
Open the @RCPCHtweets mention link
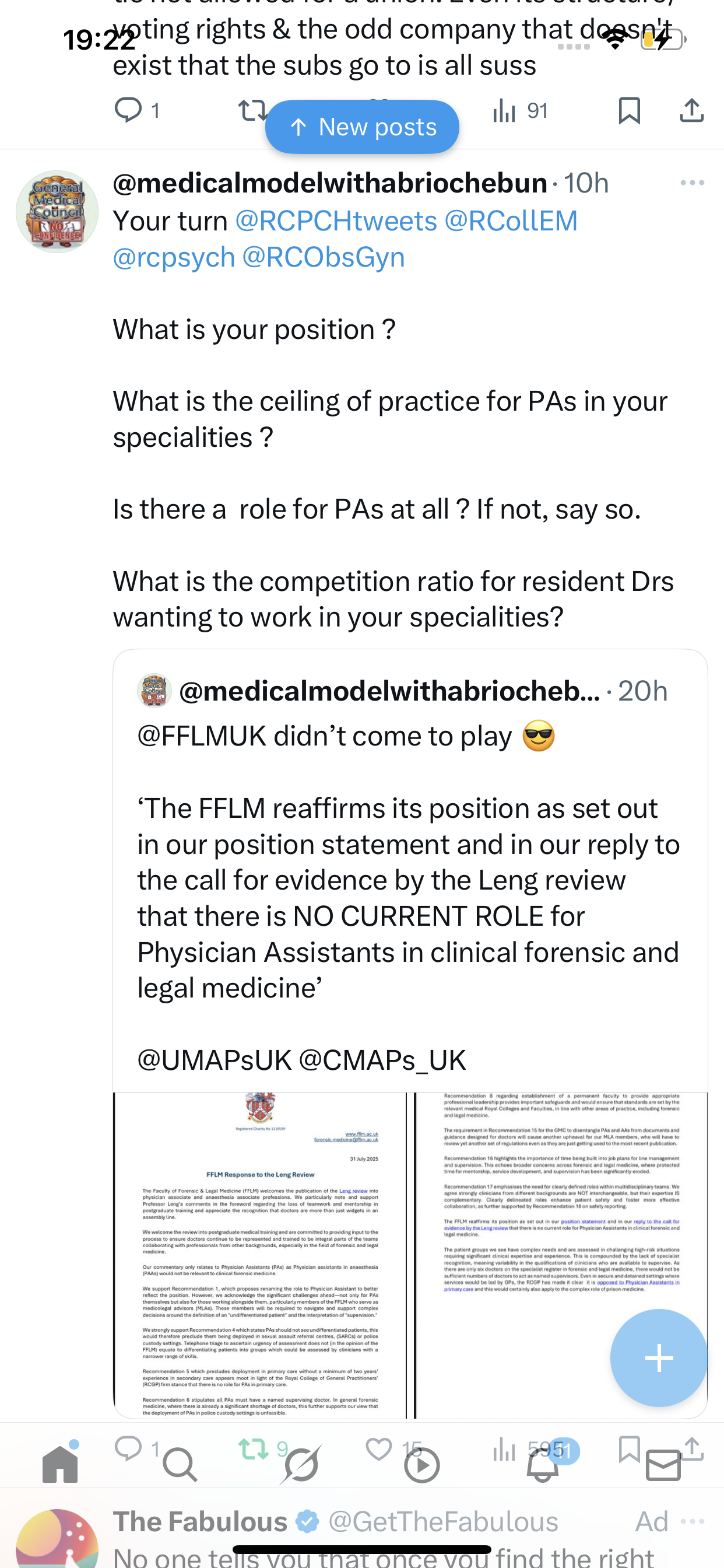pos(336,220)
